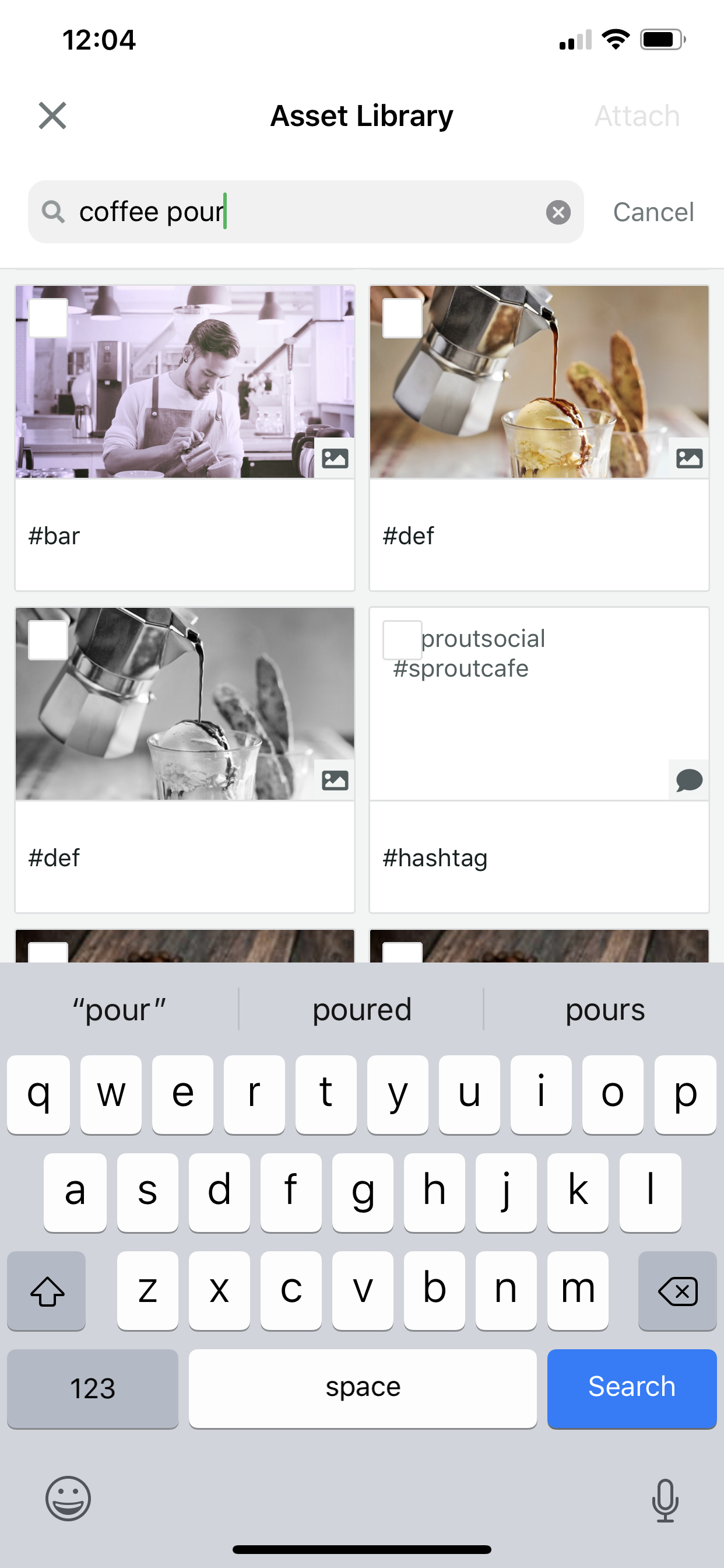Tick the checkbox on the #sproutcafe text asset

tap(402, 640)
